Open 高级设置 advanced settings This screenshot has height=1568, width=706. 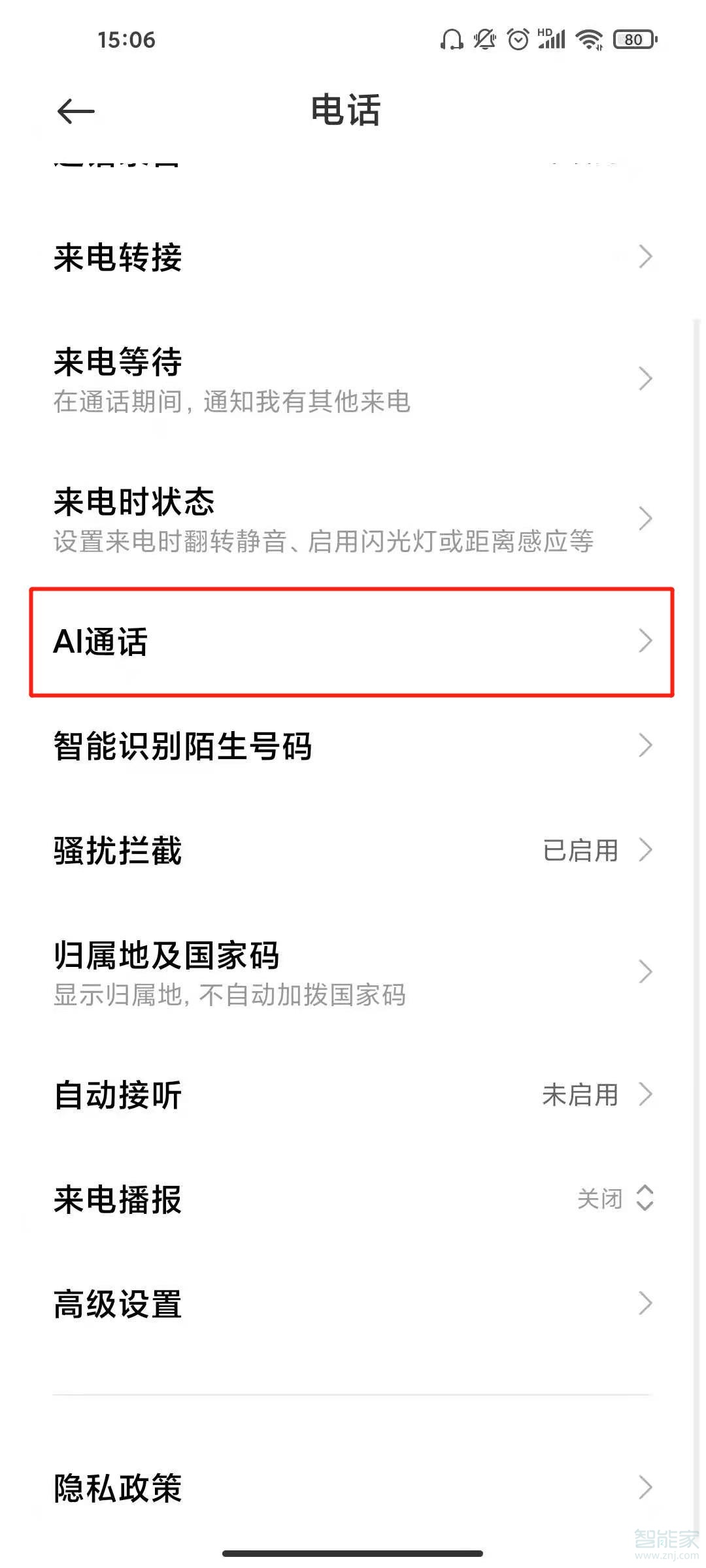pyautogui.click(x=353, y=1305)
